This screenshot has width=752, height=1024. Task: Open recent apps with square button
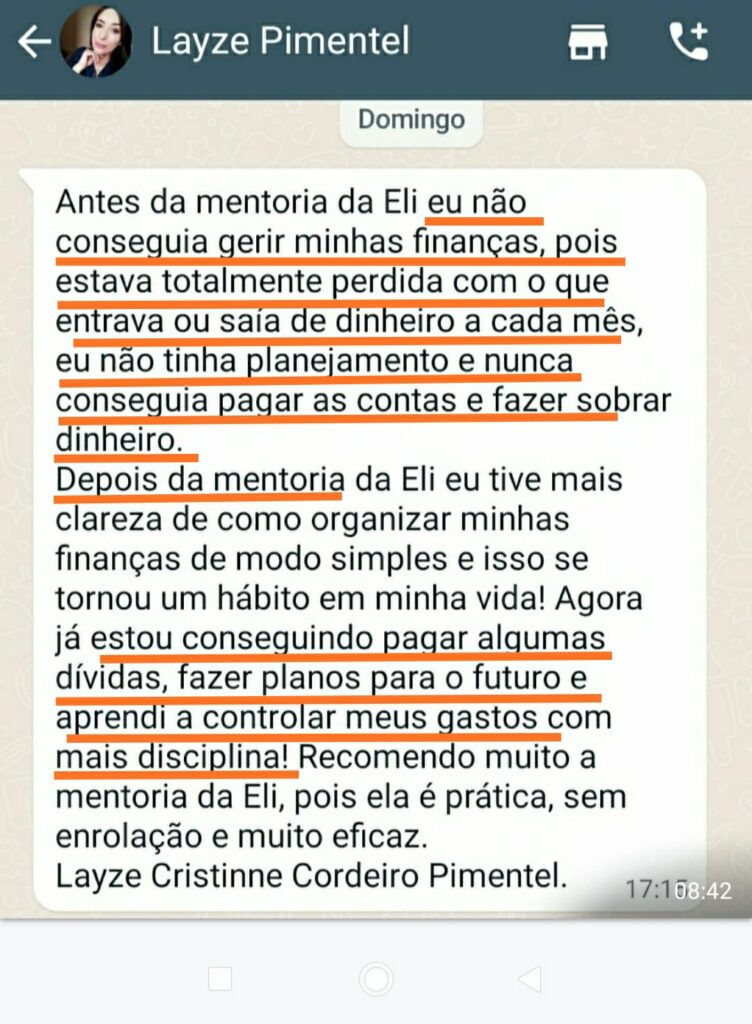pyautogui.click(x=220, y=978)
